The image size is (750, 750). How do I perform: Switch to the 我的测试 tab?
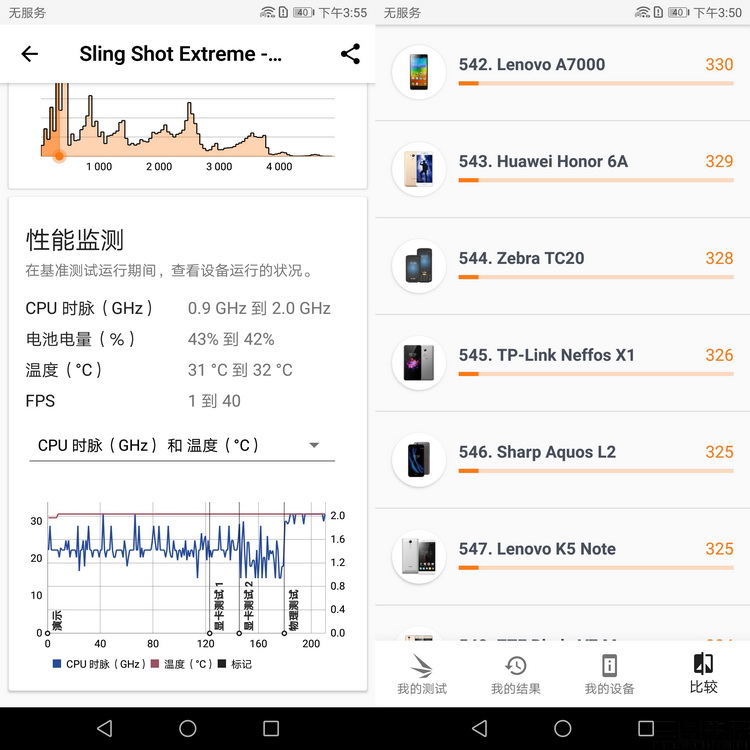click(422, 675)
